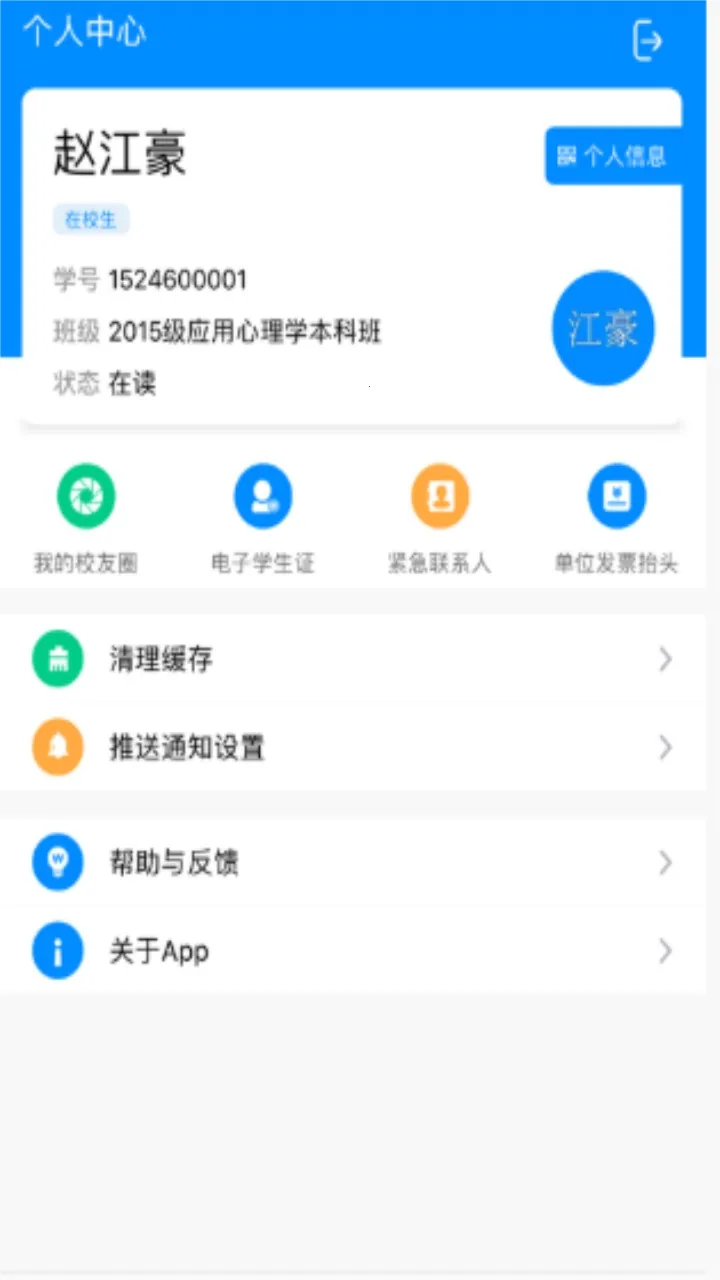Open 单位发票抬头 invoice header settings

point(616,515)
